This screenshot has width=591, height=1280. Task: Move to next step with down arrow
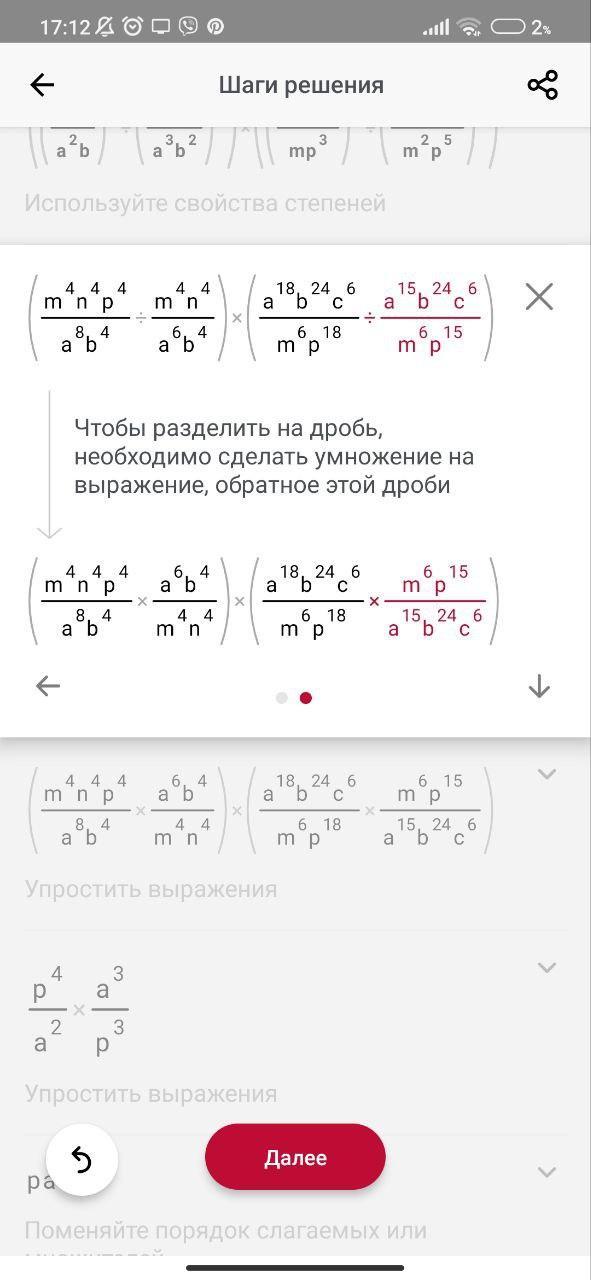[539, 686]
